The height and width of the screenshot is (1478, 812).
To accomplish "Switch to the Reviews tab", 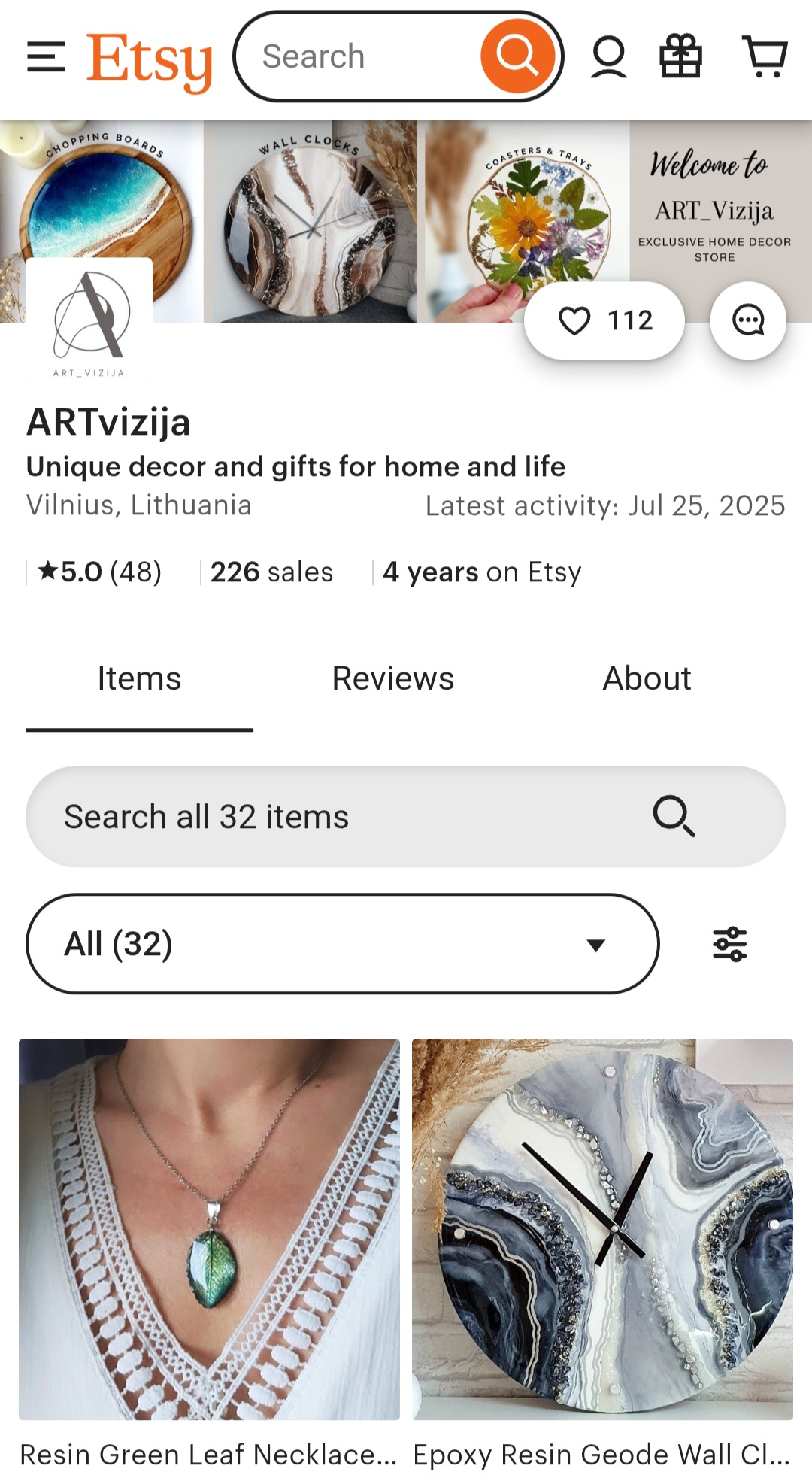I will (393, 678).
